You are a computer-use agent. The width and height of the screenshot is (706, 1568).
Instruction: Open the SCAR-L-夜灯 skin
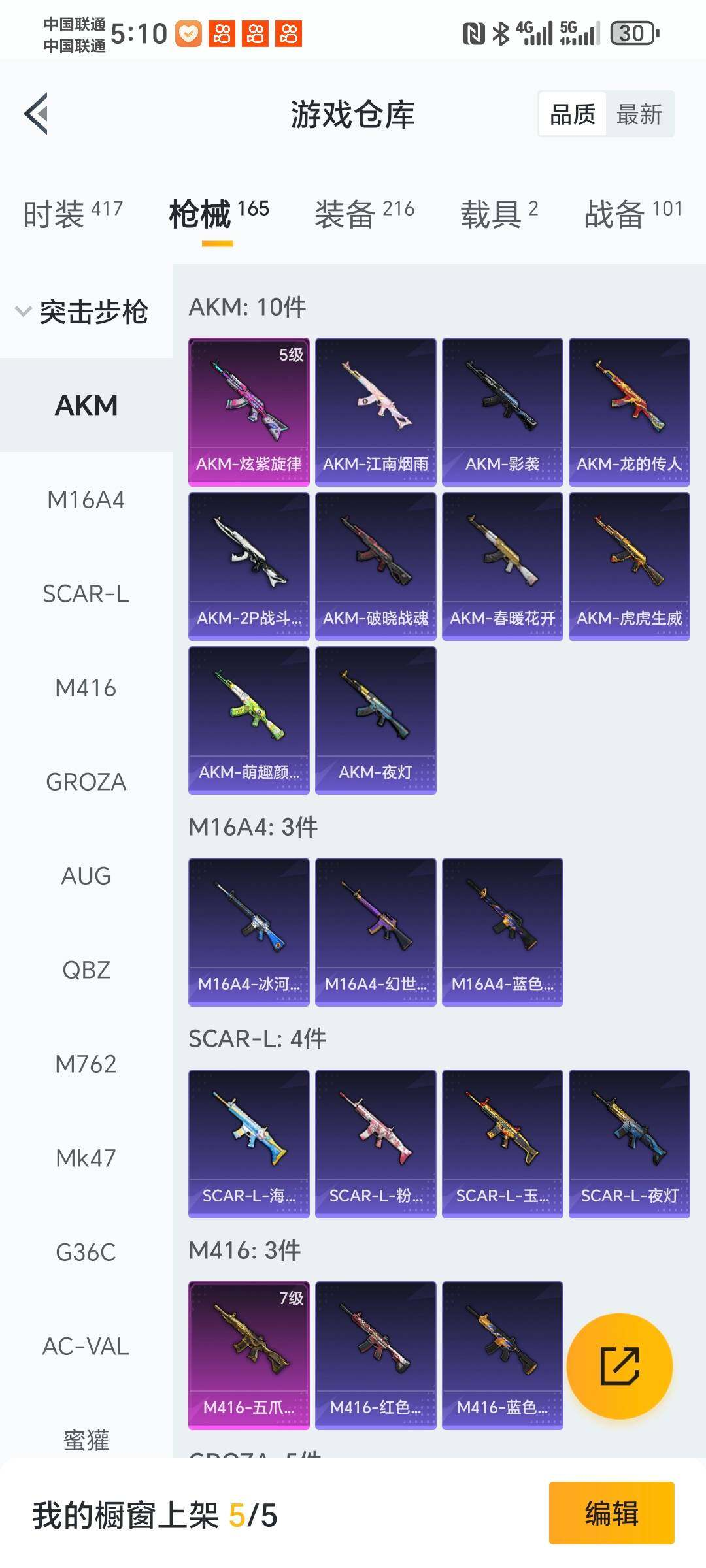(629, 1143)
